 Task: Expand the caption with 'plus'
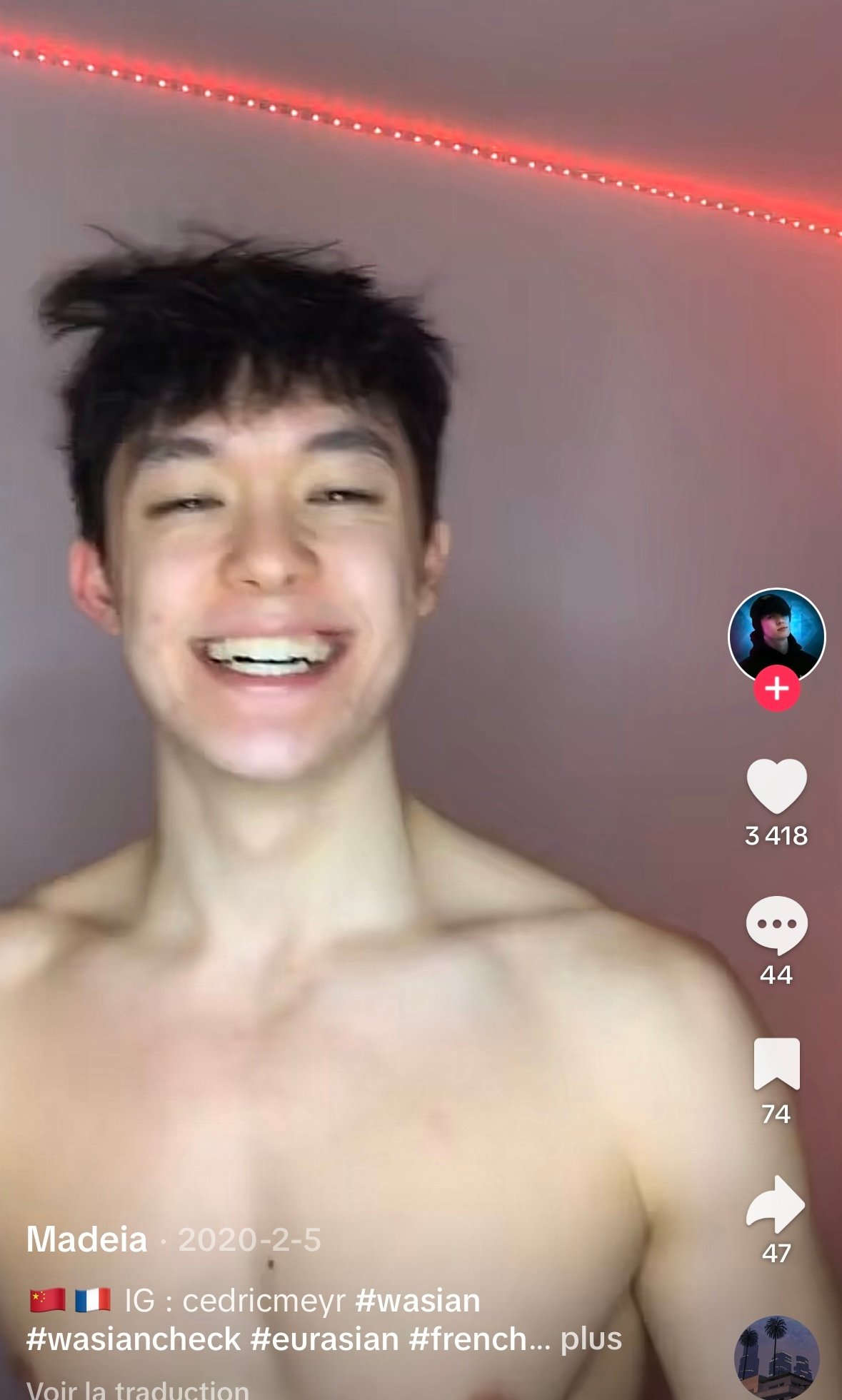[591, 1340]
